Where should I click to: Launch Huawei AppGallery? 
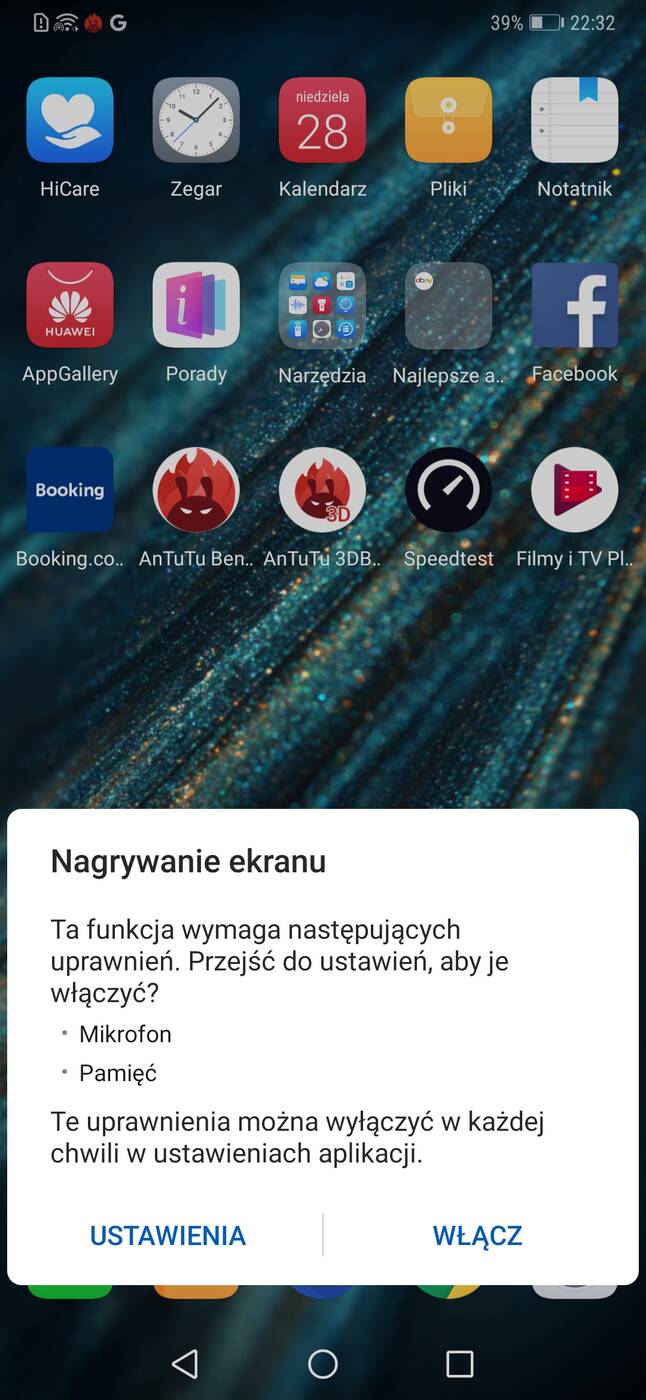tap(70, 305)
